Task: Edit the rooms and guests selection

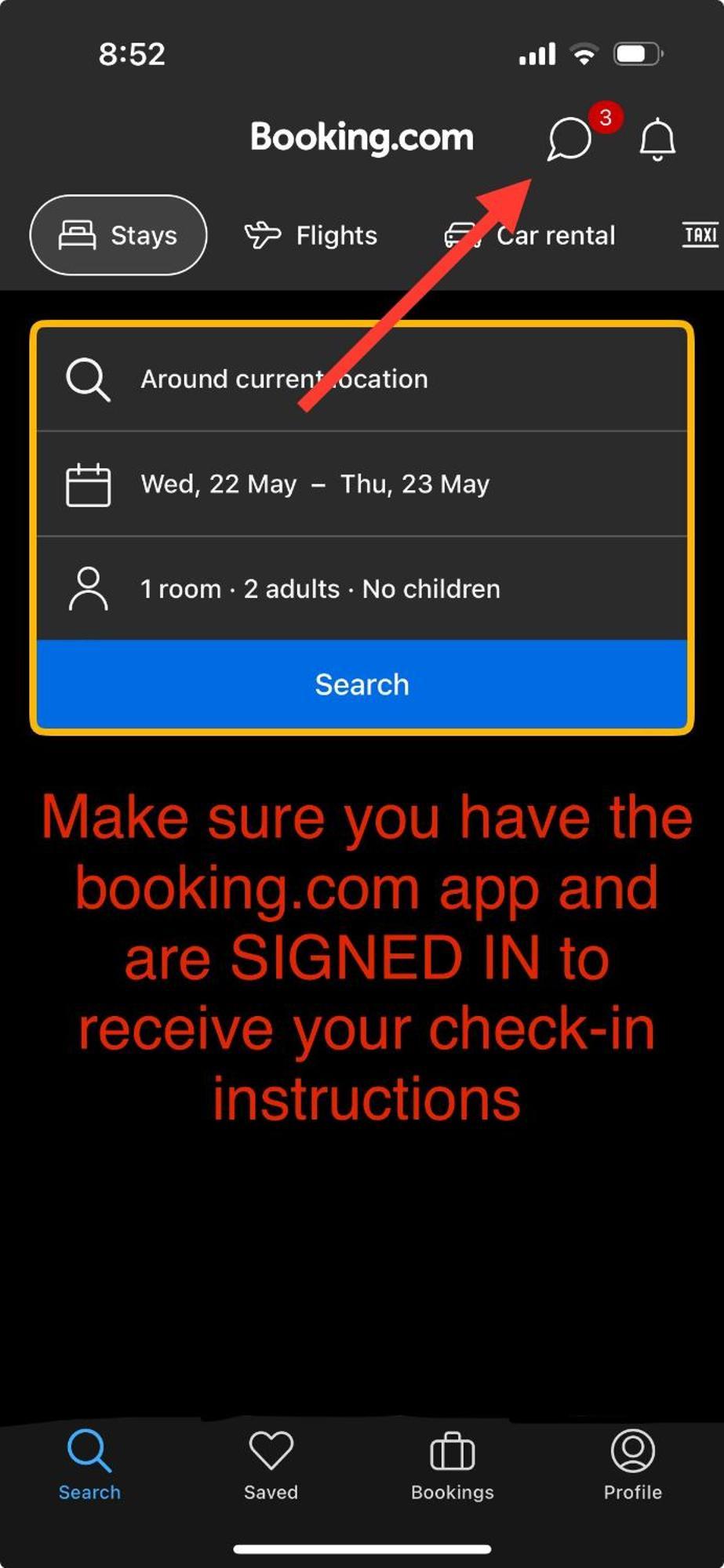Action: click(362, 588)
